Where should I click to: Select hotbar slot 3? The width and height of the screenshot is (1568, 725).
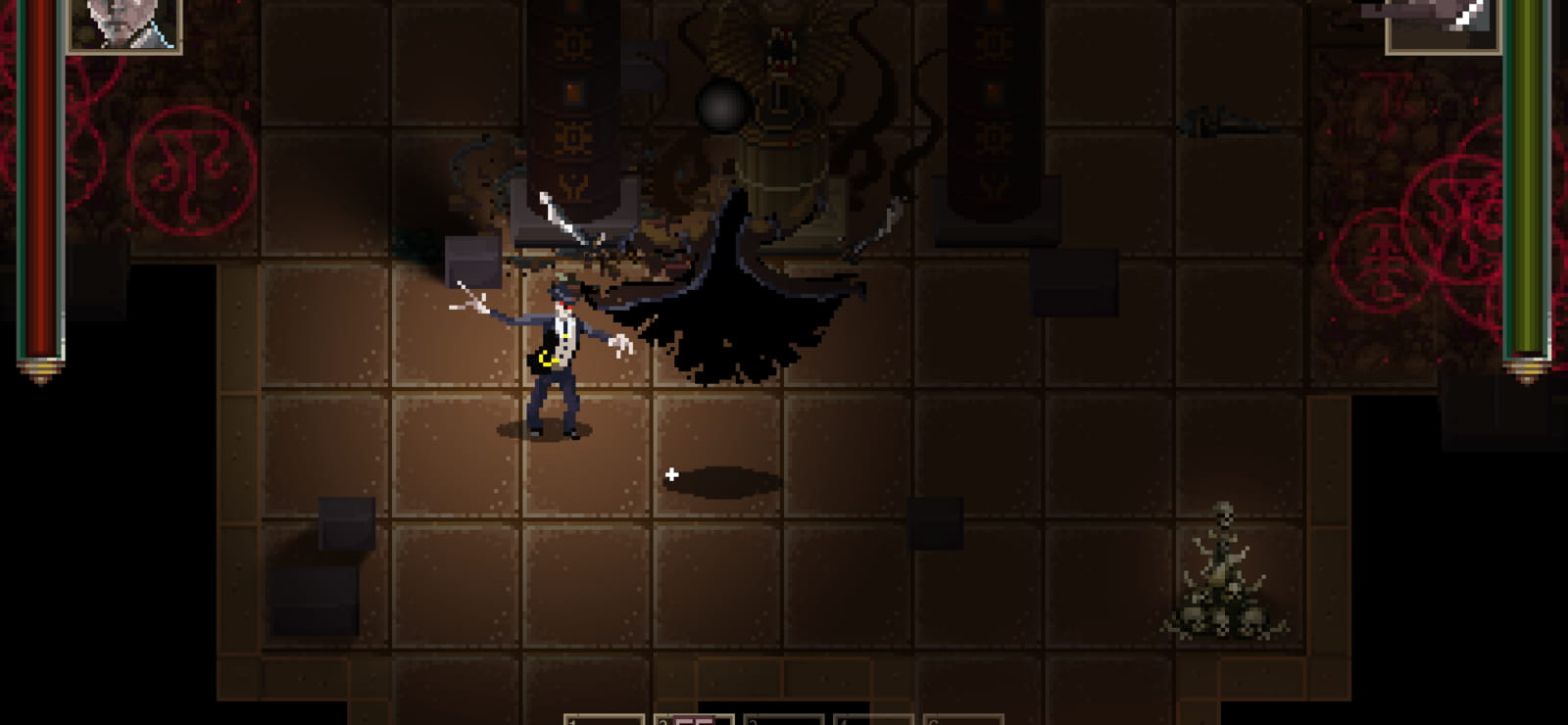[x=783, y=719]
